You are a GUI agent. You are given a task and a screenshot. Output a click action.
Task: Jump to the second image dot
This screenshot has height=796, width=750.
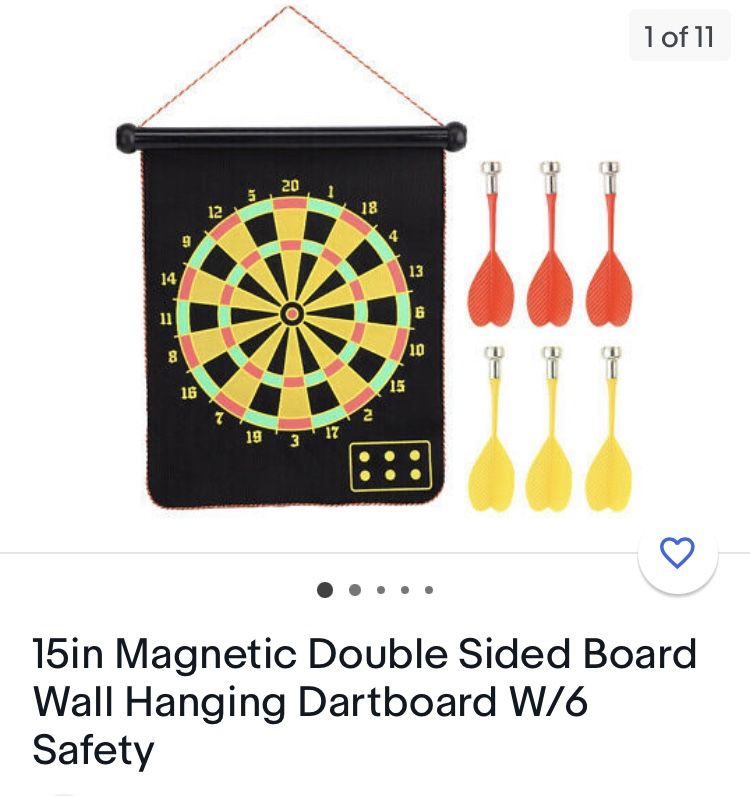coord(355,590)
